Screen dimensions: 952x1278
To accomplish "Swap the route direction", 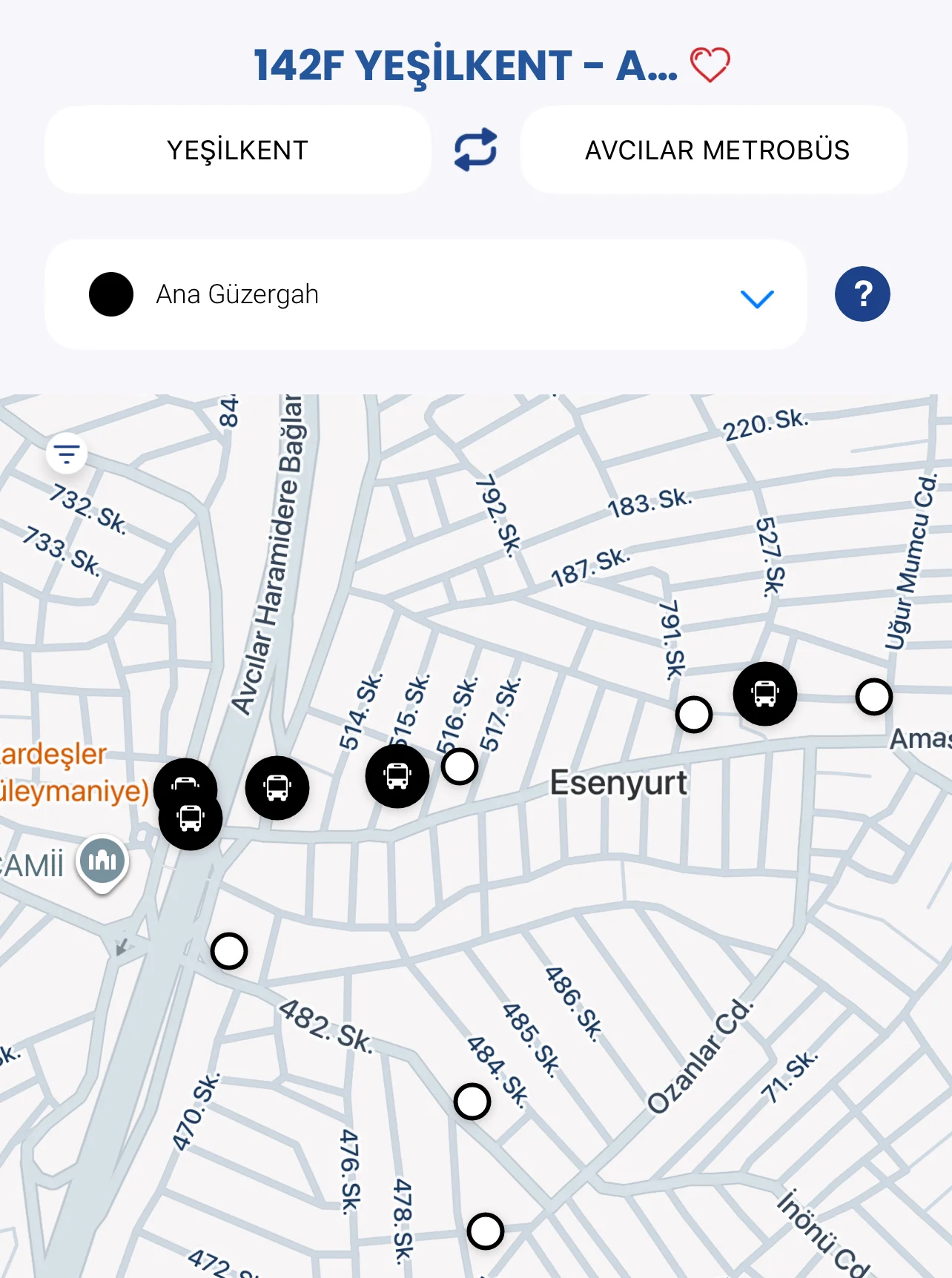I will [475, 150].
